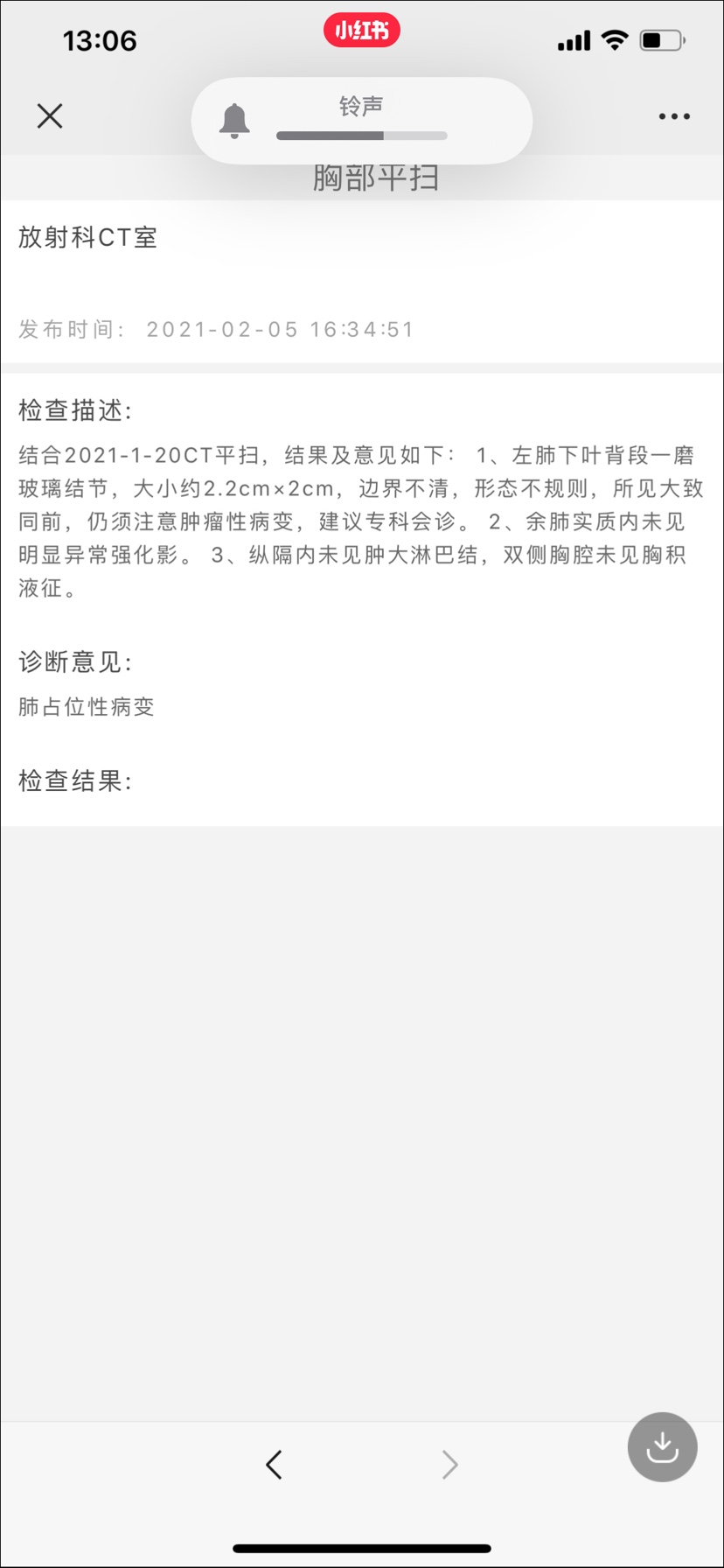
Task: Close the CT report page
Action: [50, 115]
